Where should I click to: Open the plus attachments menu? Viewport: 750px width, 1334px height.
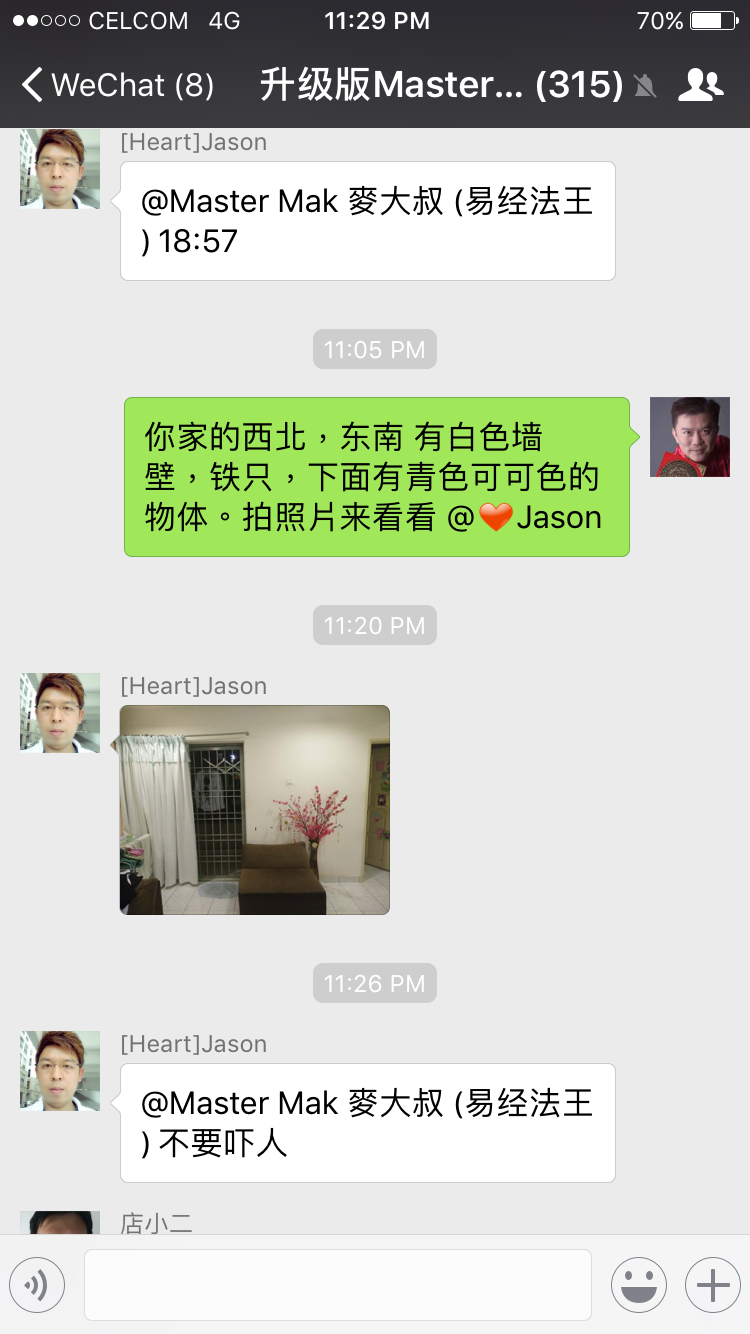click(713, 1285)
